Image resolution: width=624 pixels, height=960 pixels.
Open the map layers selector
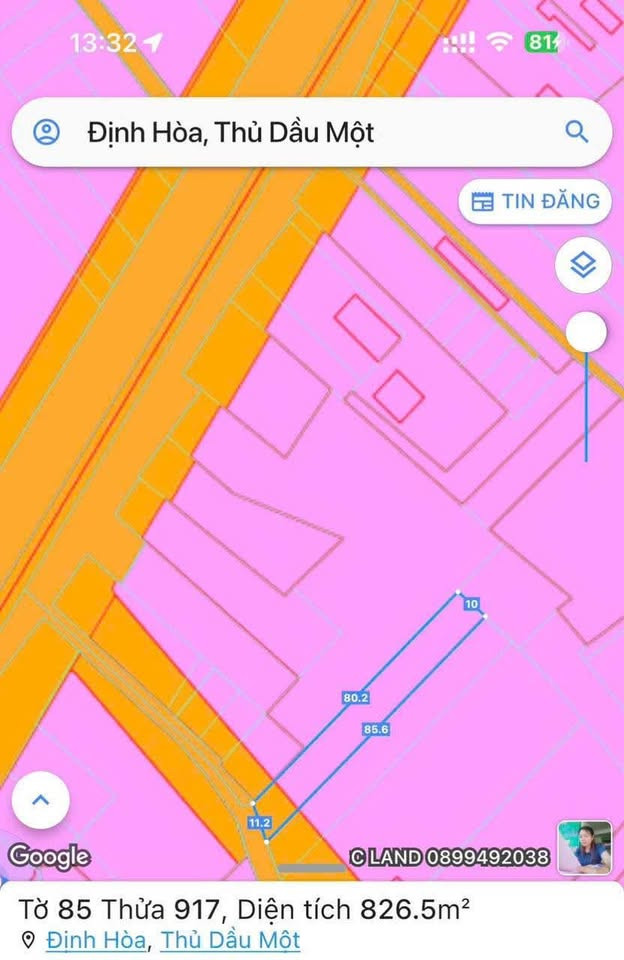click(583, 265)
